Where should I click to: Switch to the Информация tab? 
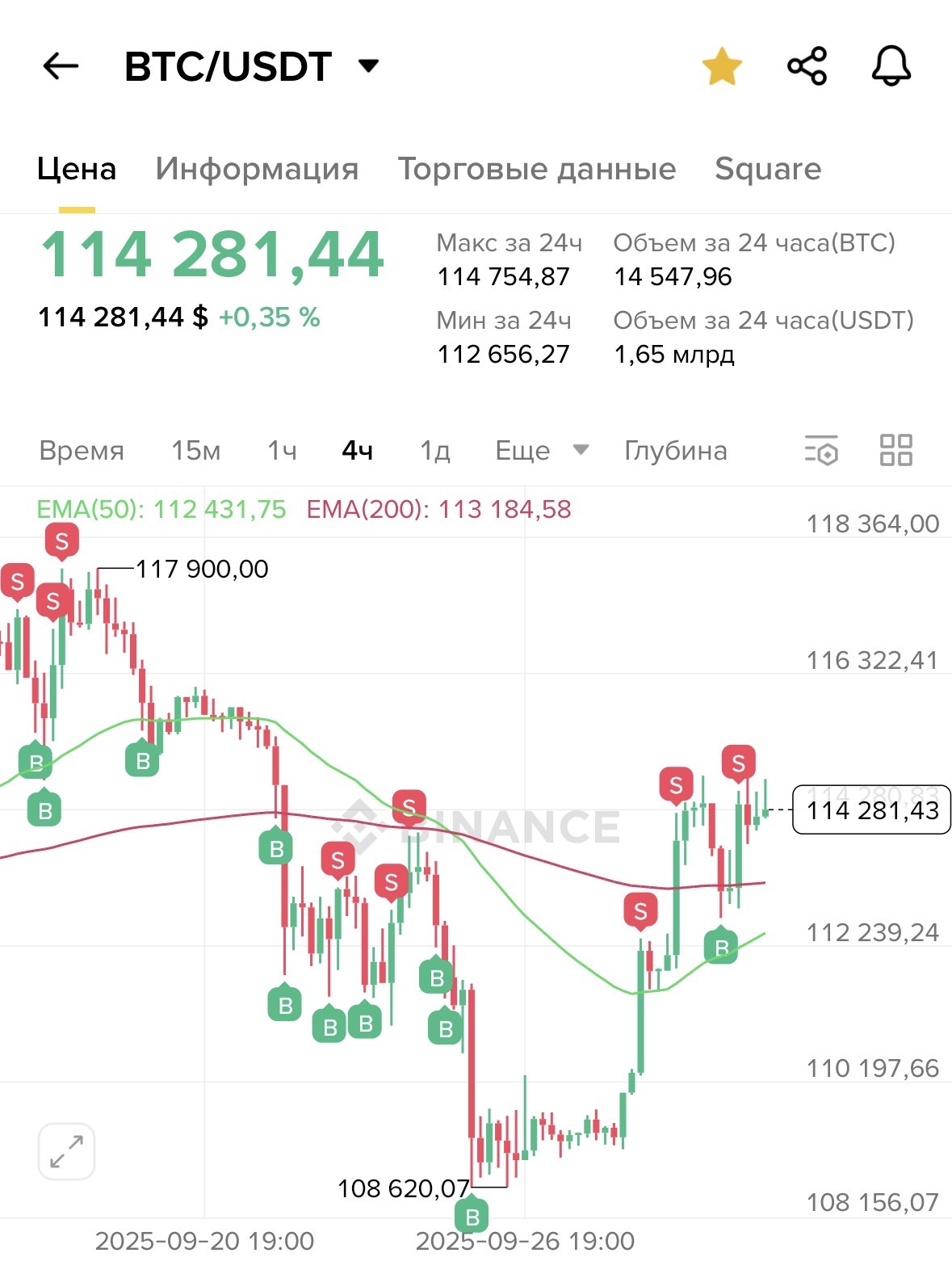point(257,169)
